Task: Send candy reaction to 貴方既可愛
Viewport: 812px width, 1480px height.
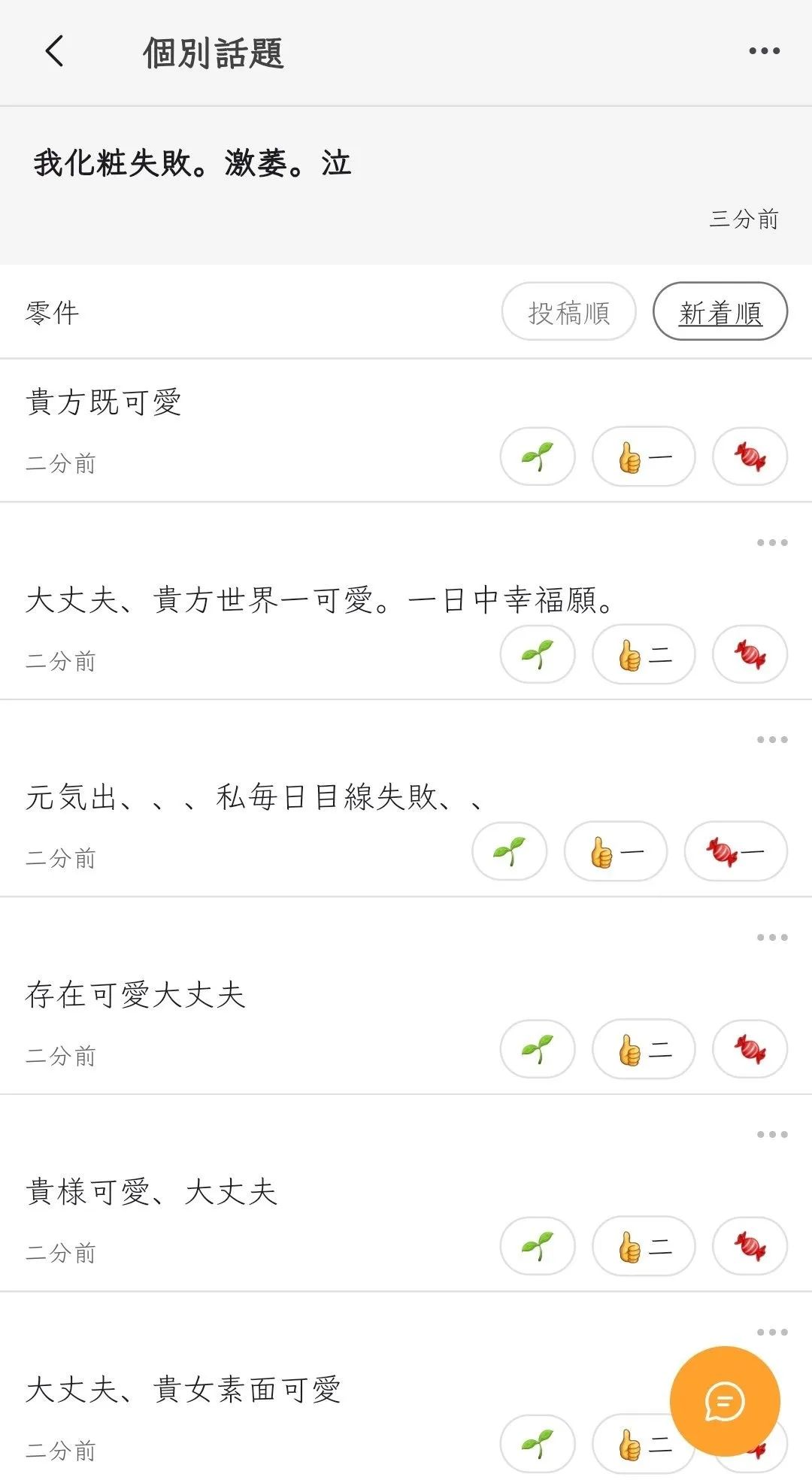Action: 750,456
